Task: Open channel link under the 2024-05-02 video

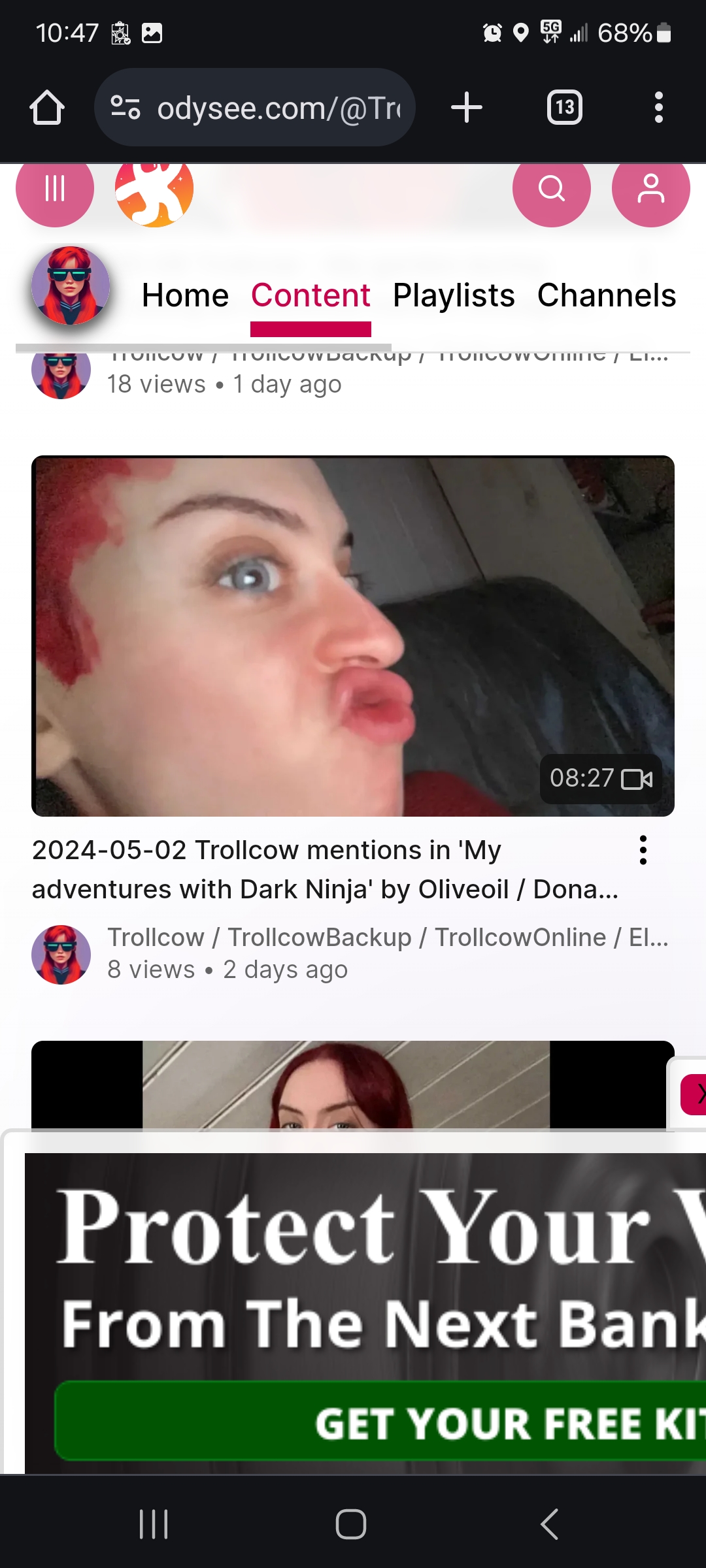Action: [388, 937]
